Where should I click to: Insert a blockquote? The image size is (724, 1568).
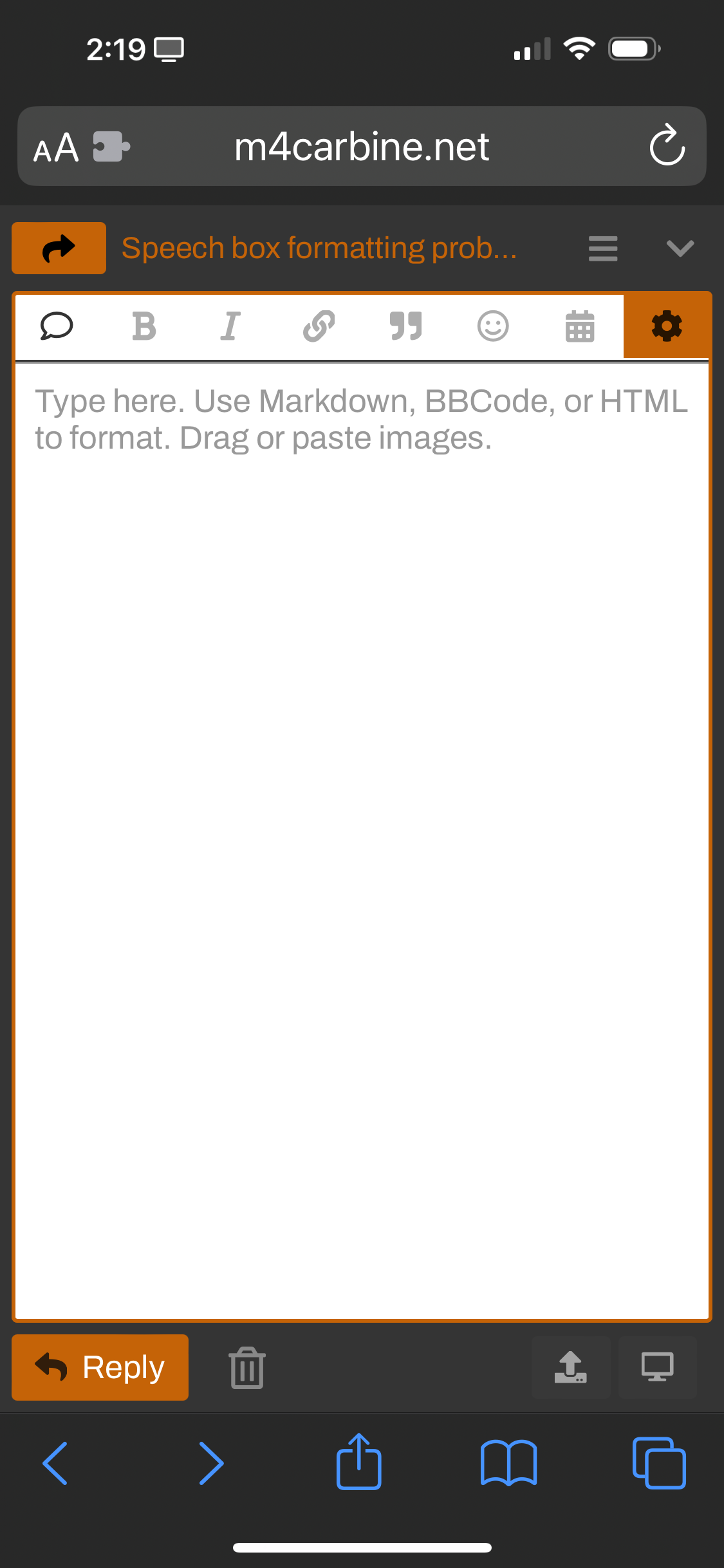pos(405,326)
